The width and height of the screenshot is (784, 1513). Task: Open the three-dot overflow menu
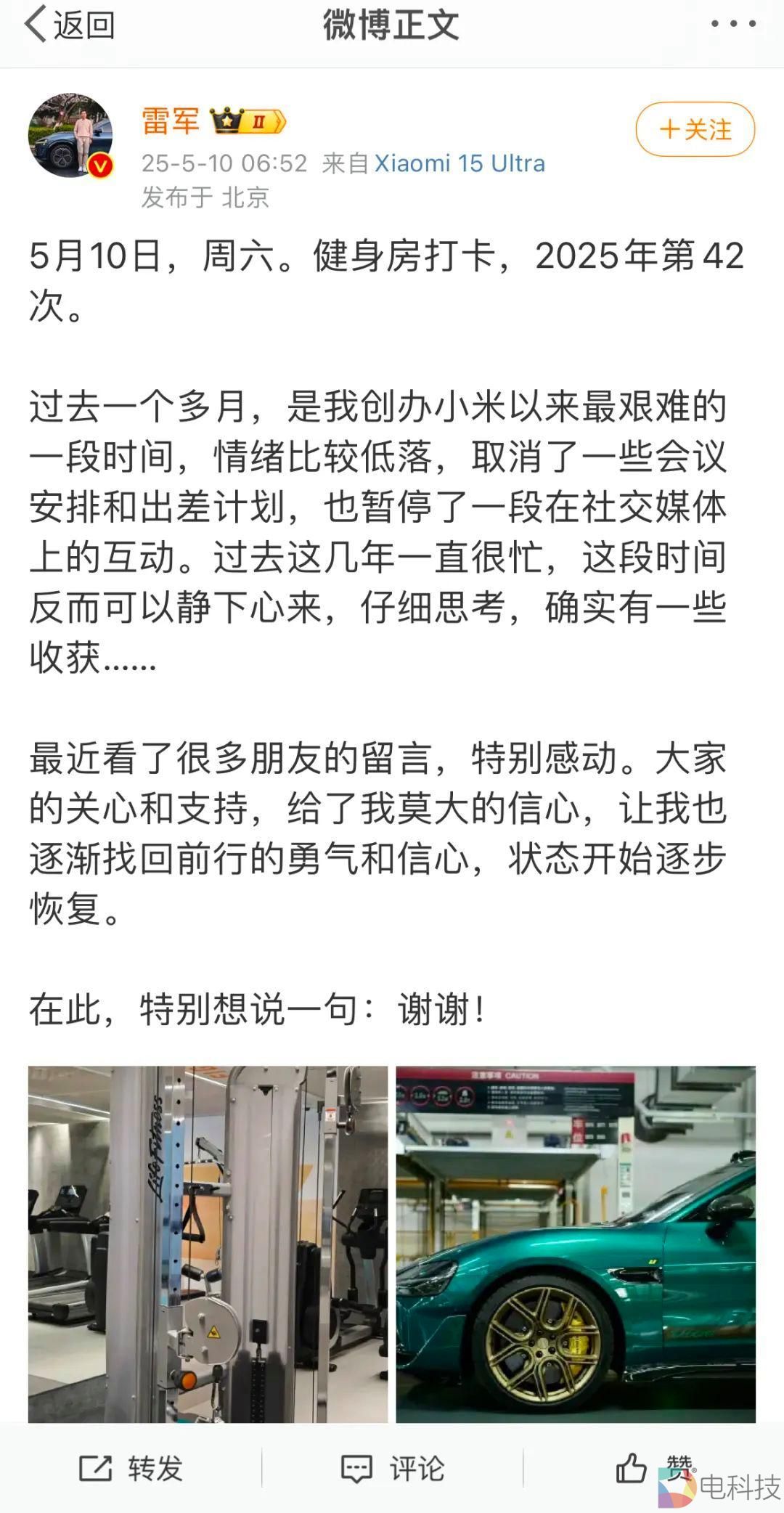pyautogui.click(x=733, y=25)
